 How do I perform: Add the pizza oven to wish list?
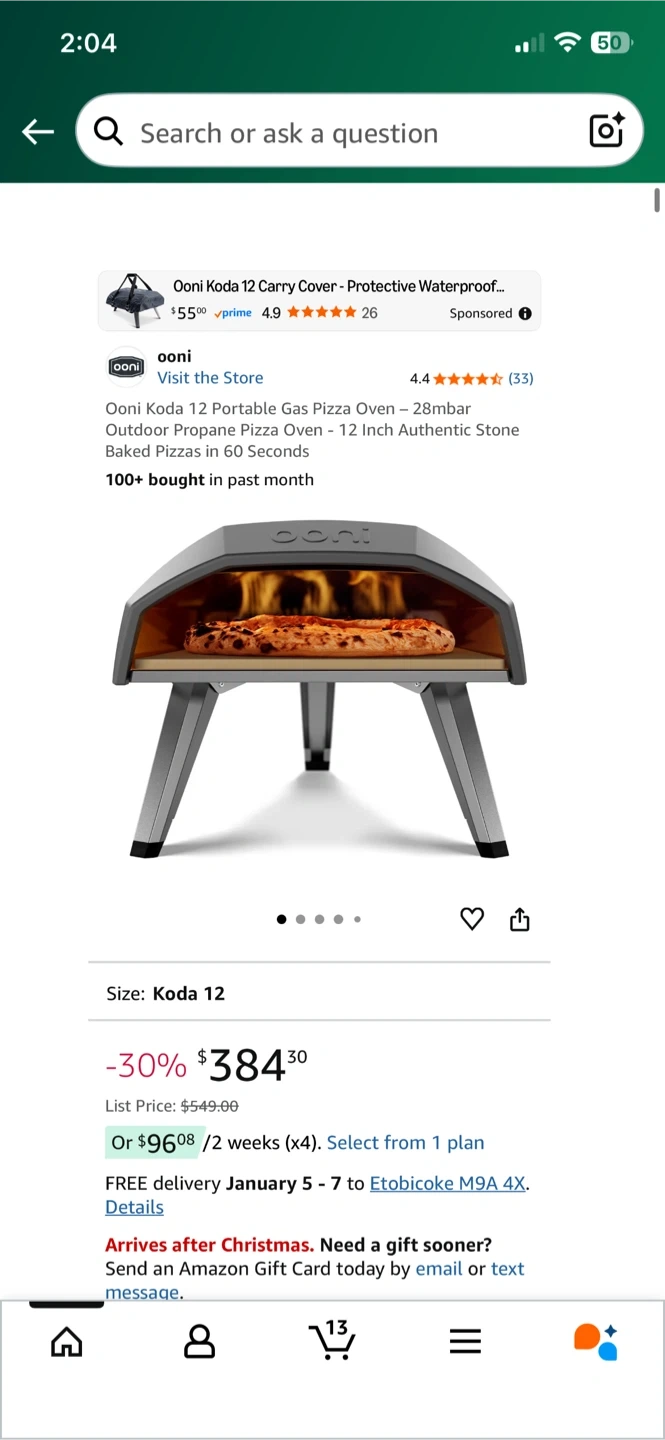472,919
